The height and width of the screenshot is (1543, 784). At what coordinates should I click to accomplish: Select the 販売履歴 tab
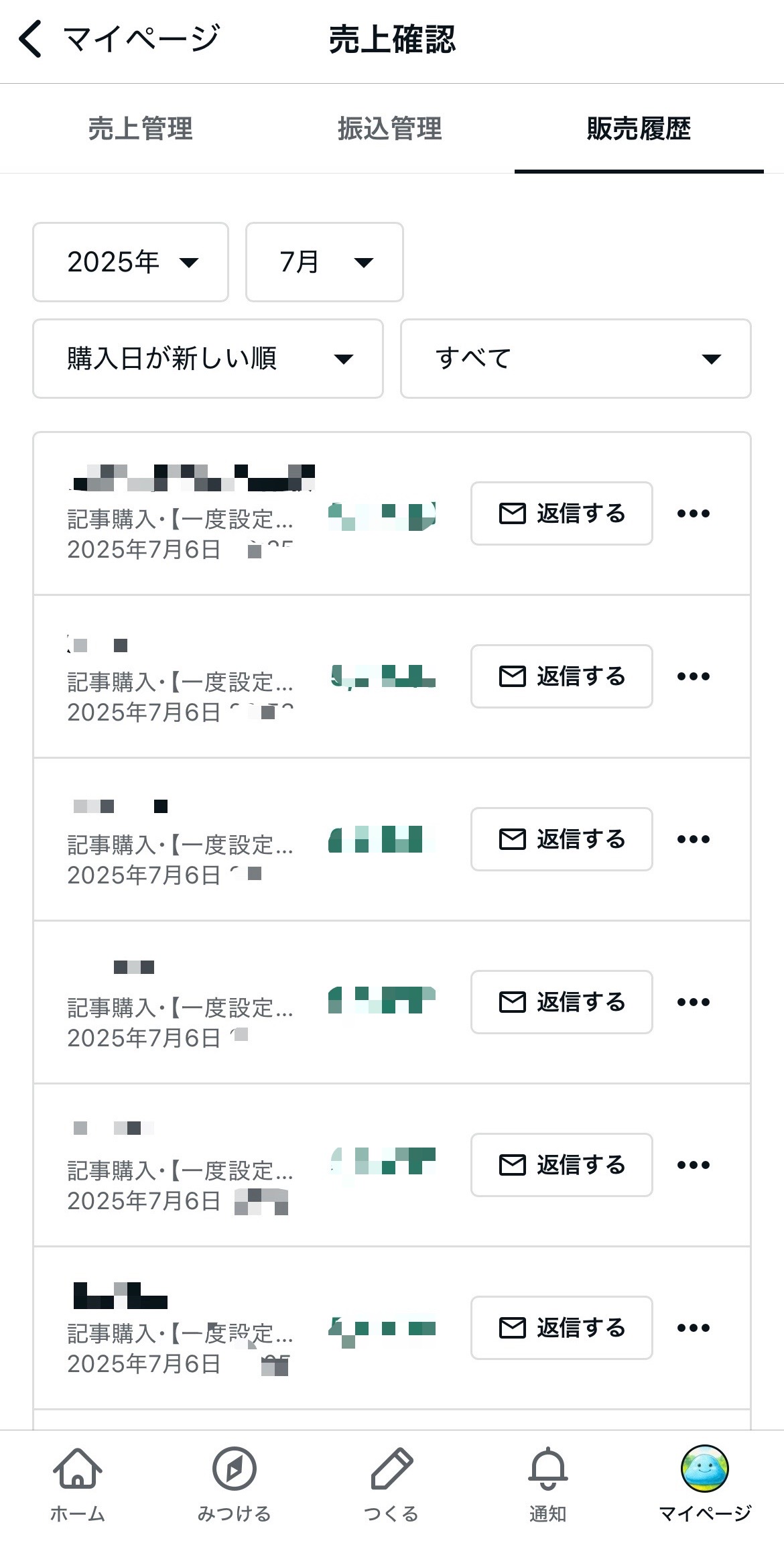(639, 129)
